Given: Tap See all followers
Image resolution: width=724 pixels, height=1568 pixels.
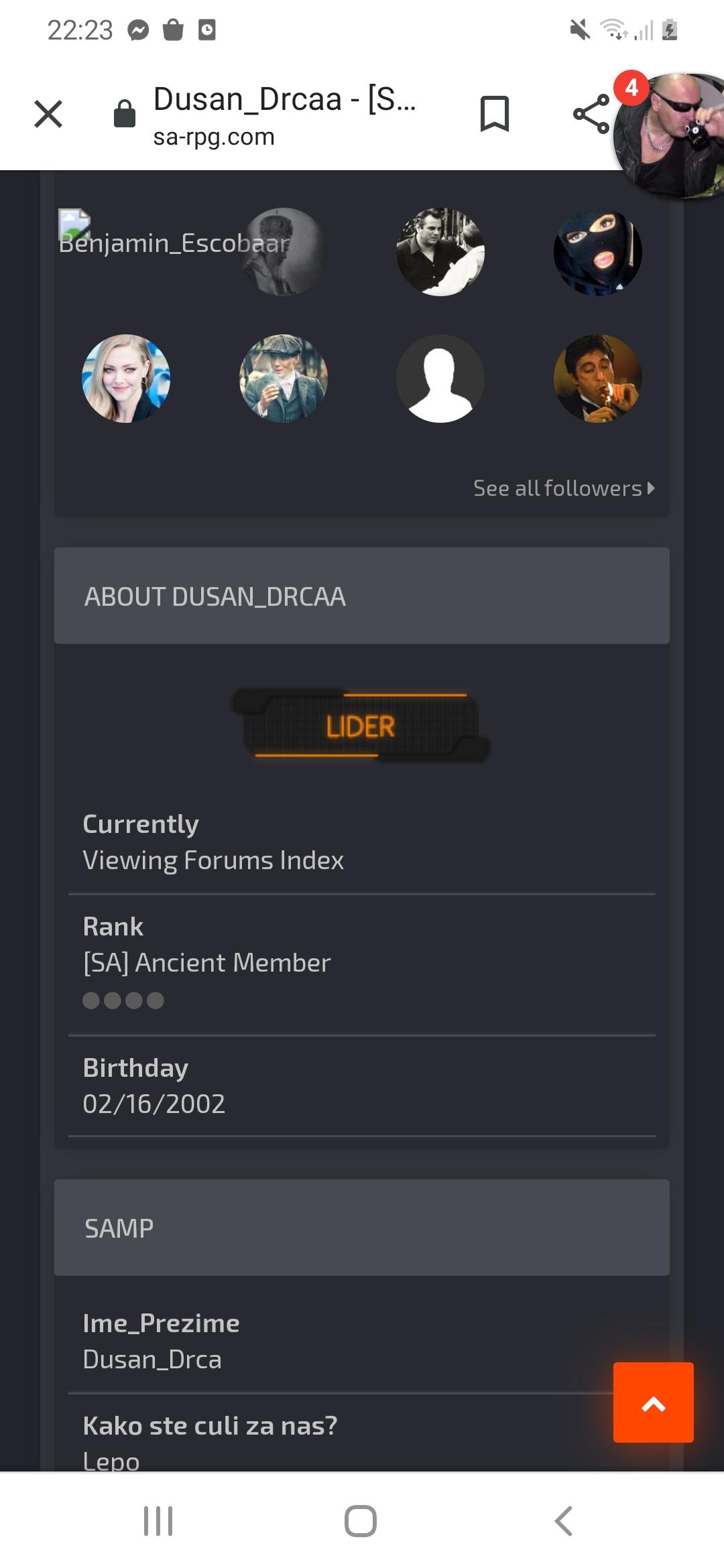Looking at the screenshot, I should pyautogui.click(x=564, y=488).
